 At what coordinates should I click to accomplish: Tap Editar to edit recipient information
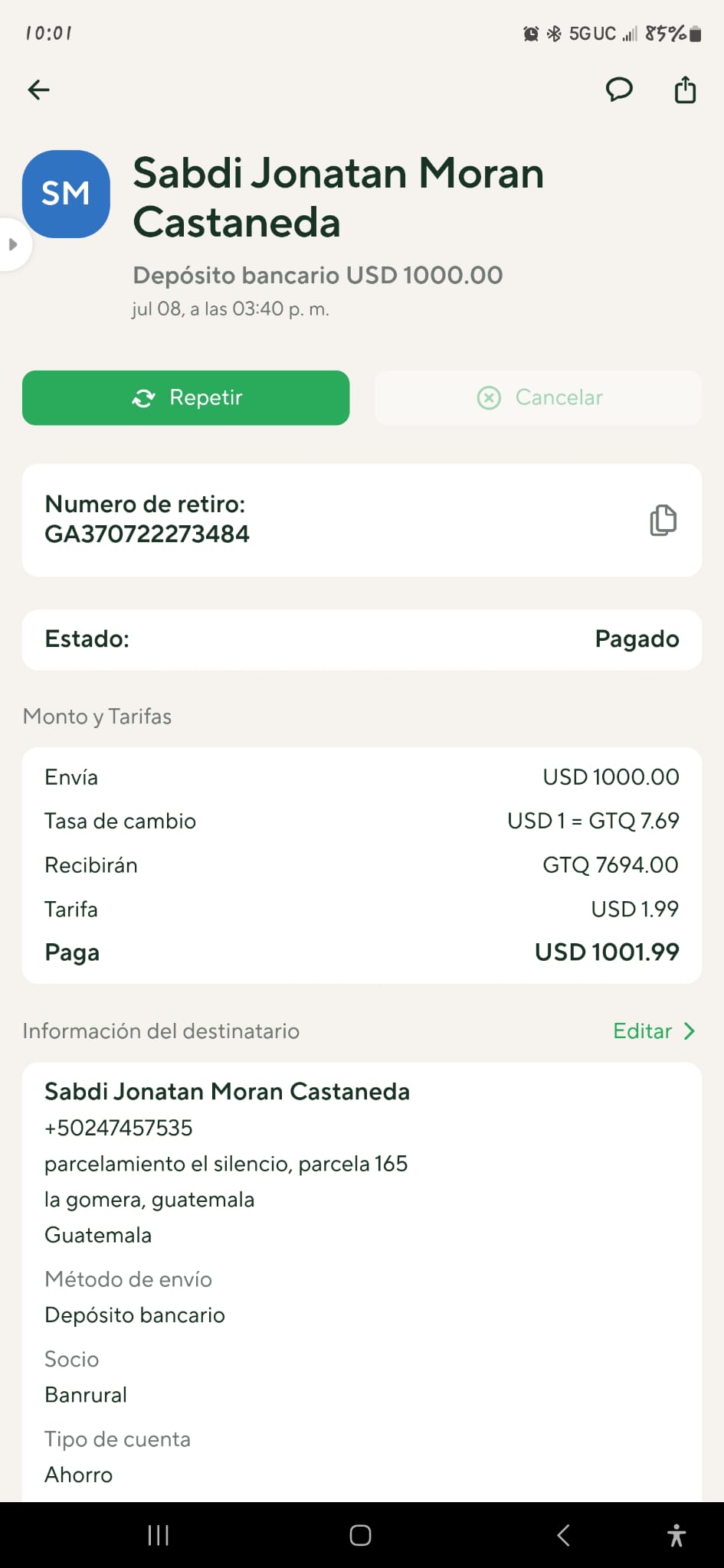654,1031
